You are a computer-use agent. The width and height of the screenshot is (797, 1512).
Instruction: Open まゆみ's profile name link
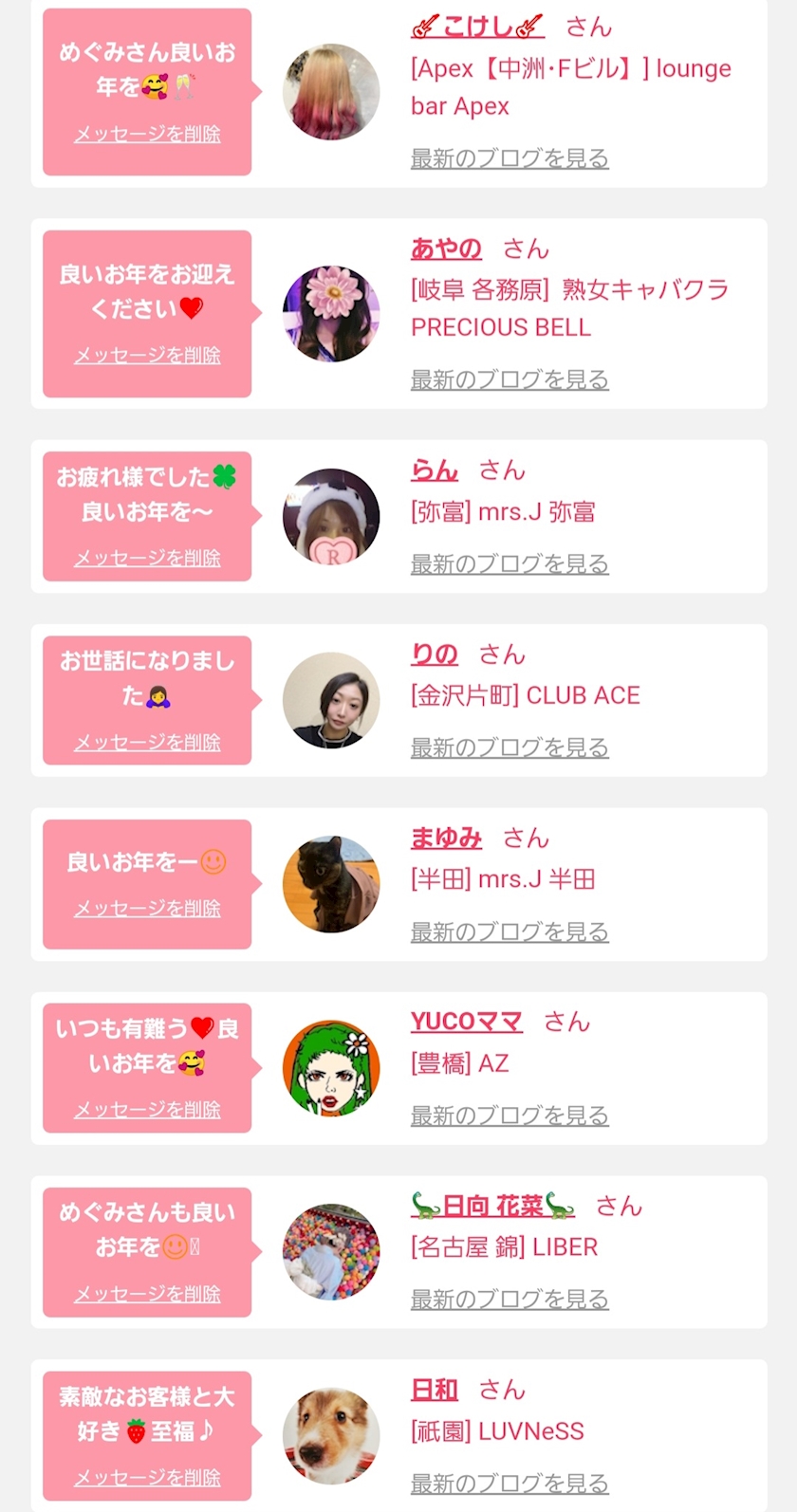pyautogui.click(x=446, y=839)
